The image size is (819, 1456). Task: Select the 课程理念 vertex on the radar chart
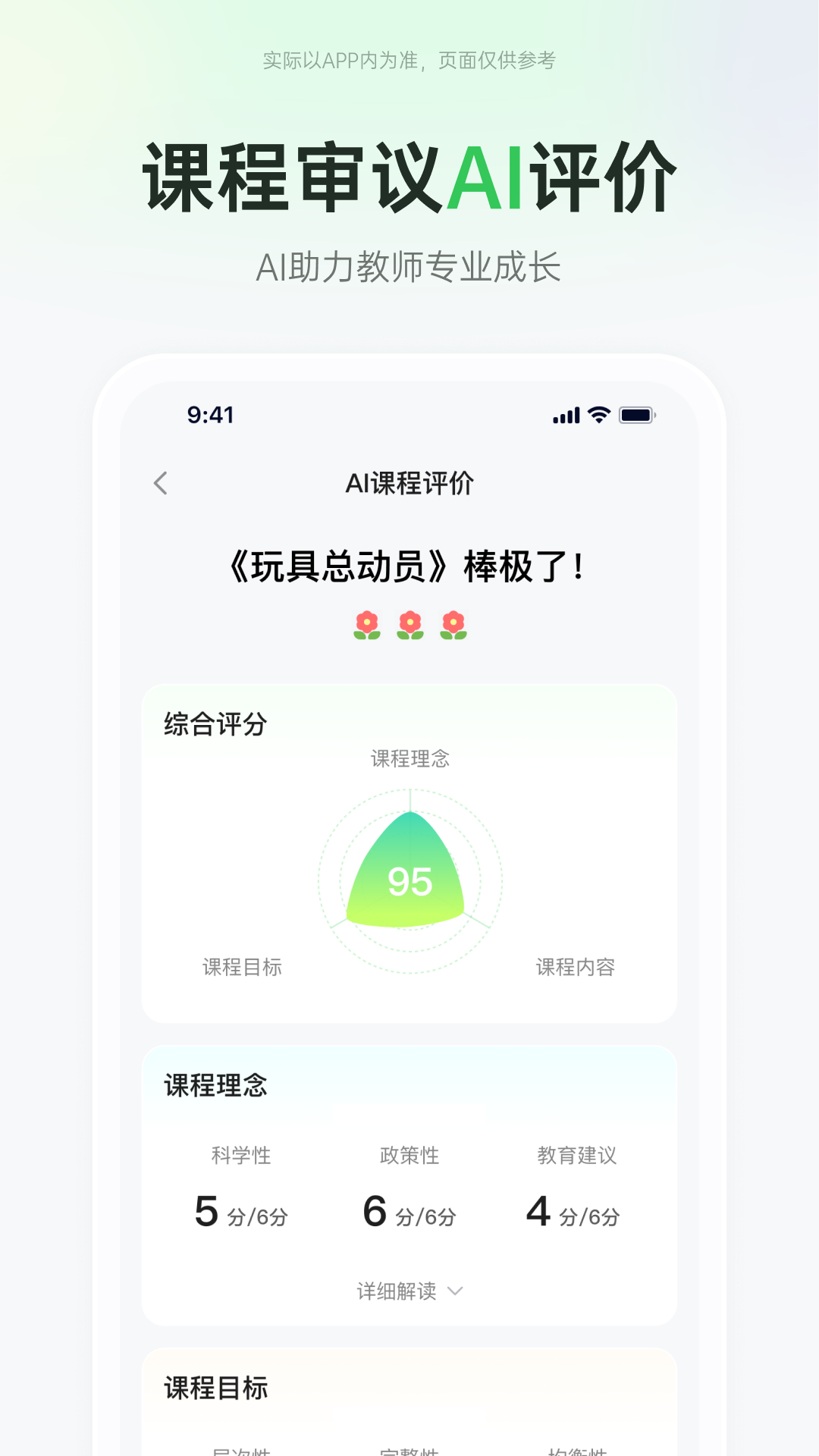pos(409,758)
